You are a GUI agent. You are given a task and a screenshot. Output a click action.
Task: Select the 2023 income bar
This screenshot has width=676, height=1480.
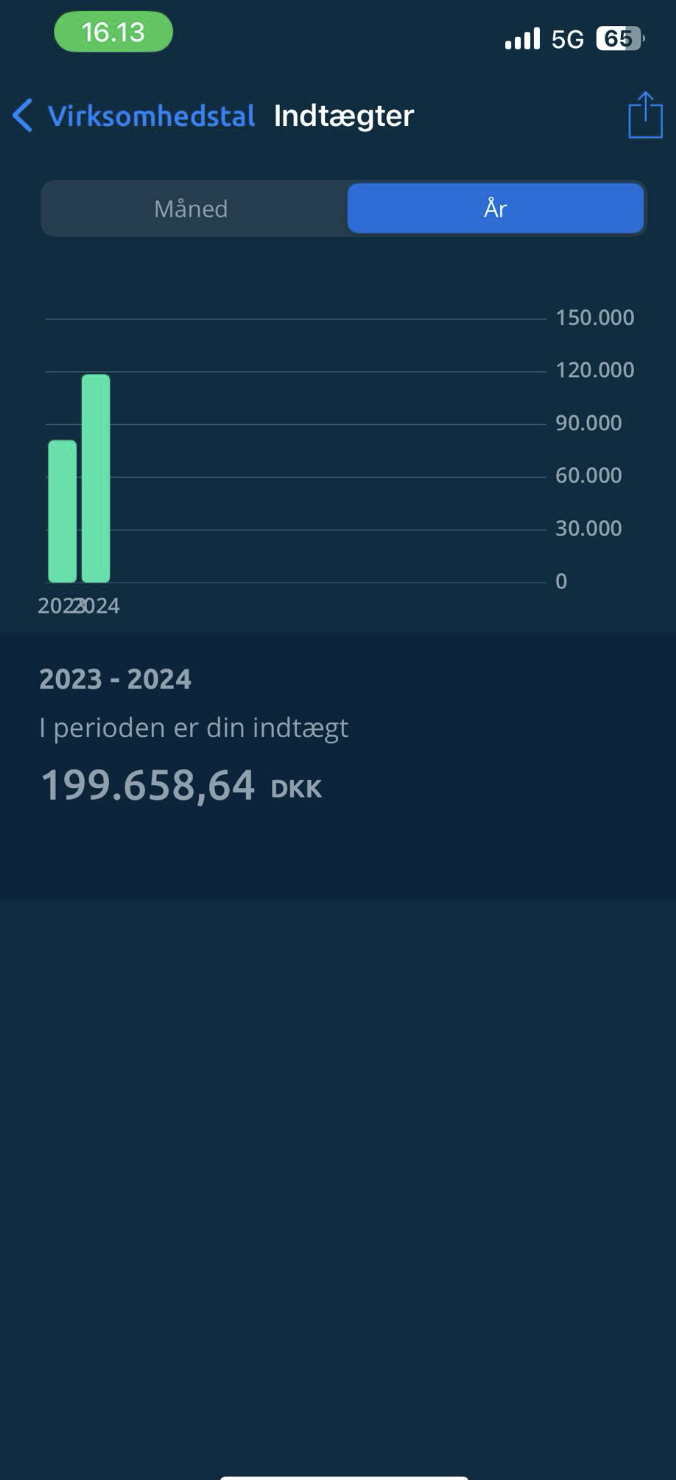pos(62,511)
